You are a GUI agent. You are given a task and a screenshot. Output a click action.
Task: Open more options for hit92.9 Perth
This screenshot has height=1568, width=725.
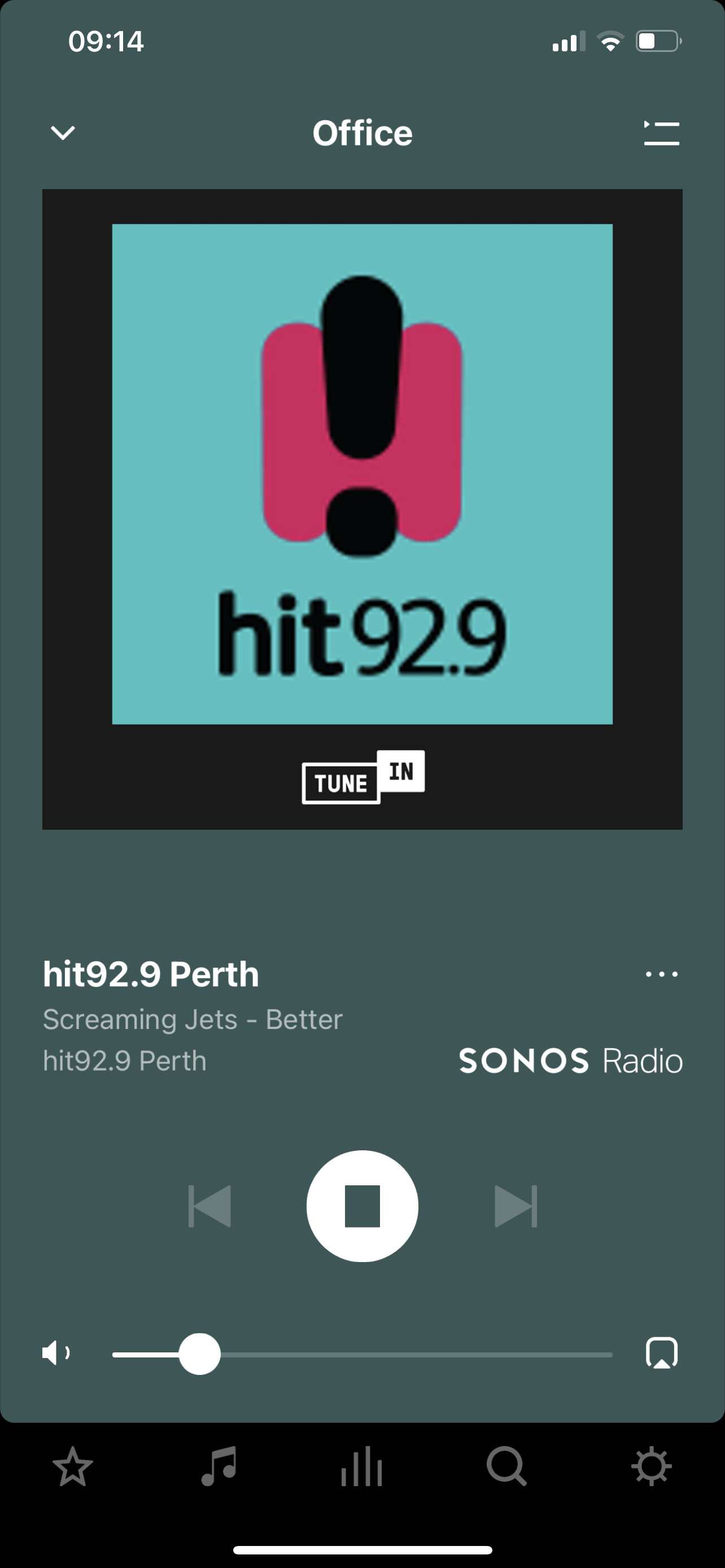661,974
